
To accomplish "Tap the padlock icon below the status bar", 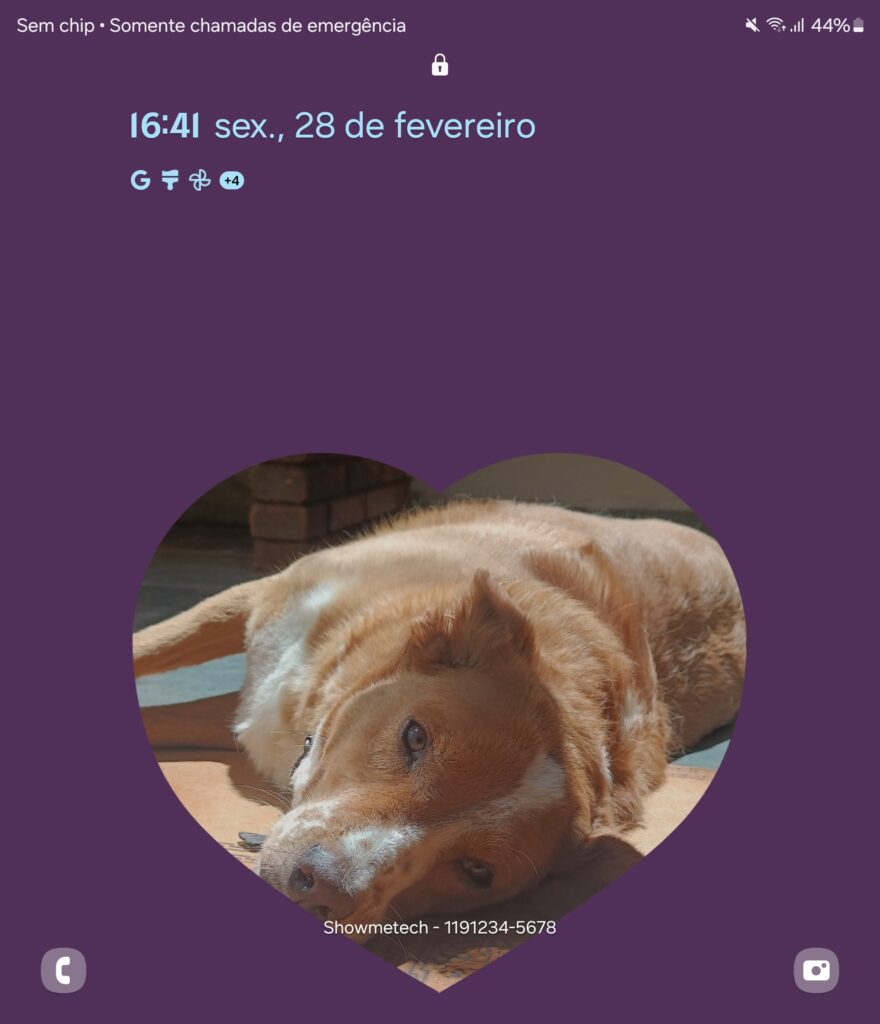I will 440,66.
